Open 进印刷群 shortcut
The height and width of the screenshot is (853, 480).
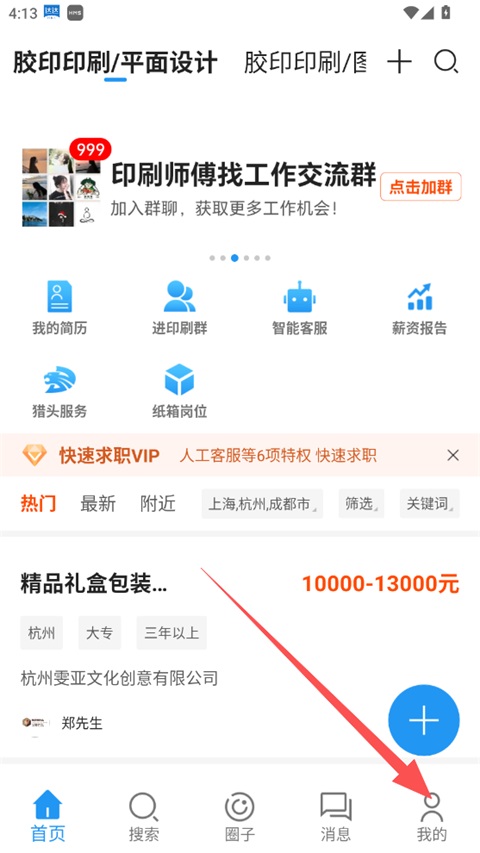point(180,307)
